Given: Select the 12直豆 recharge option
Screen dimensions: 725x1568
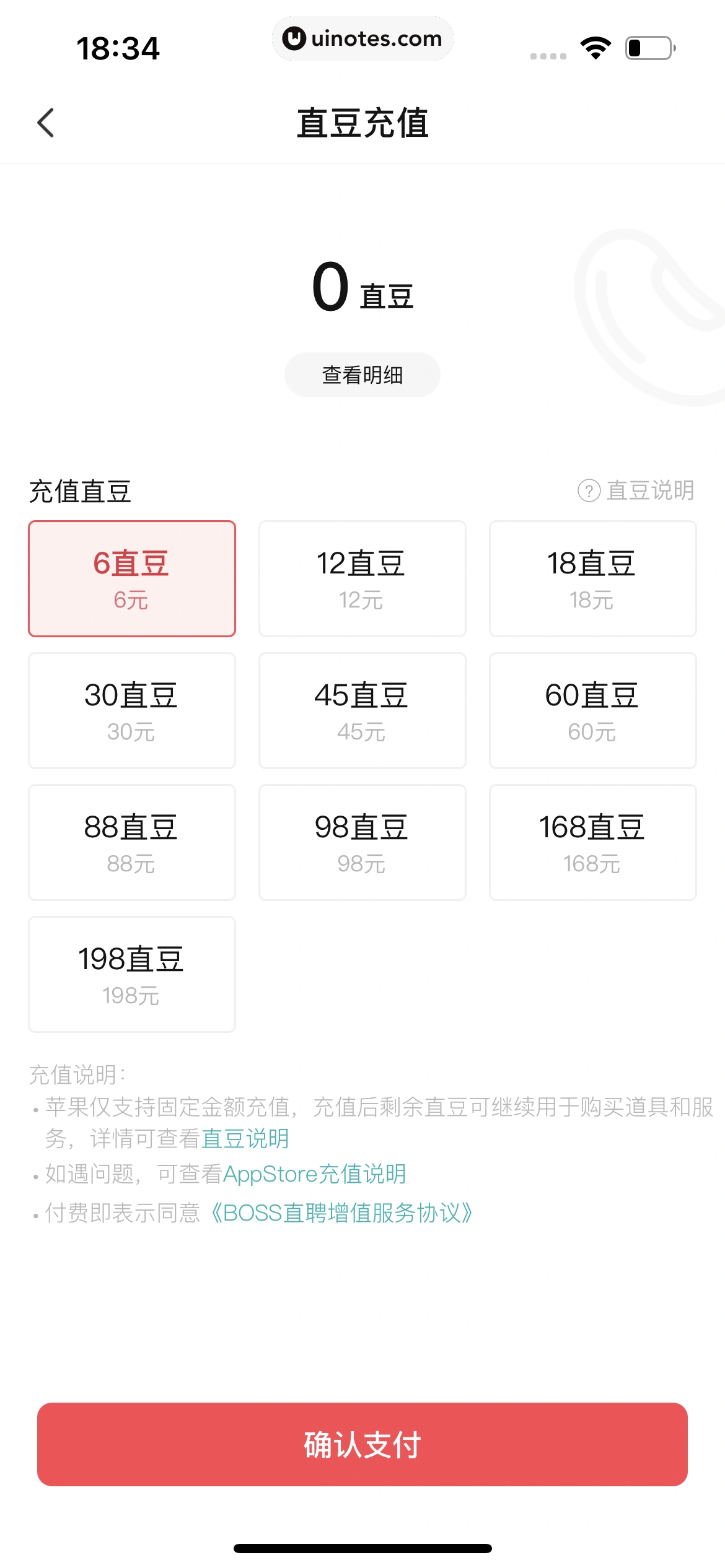Looking at the screenshot, I should 362,578.
